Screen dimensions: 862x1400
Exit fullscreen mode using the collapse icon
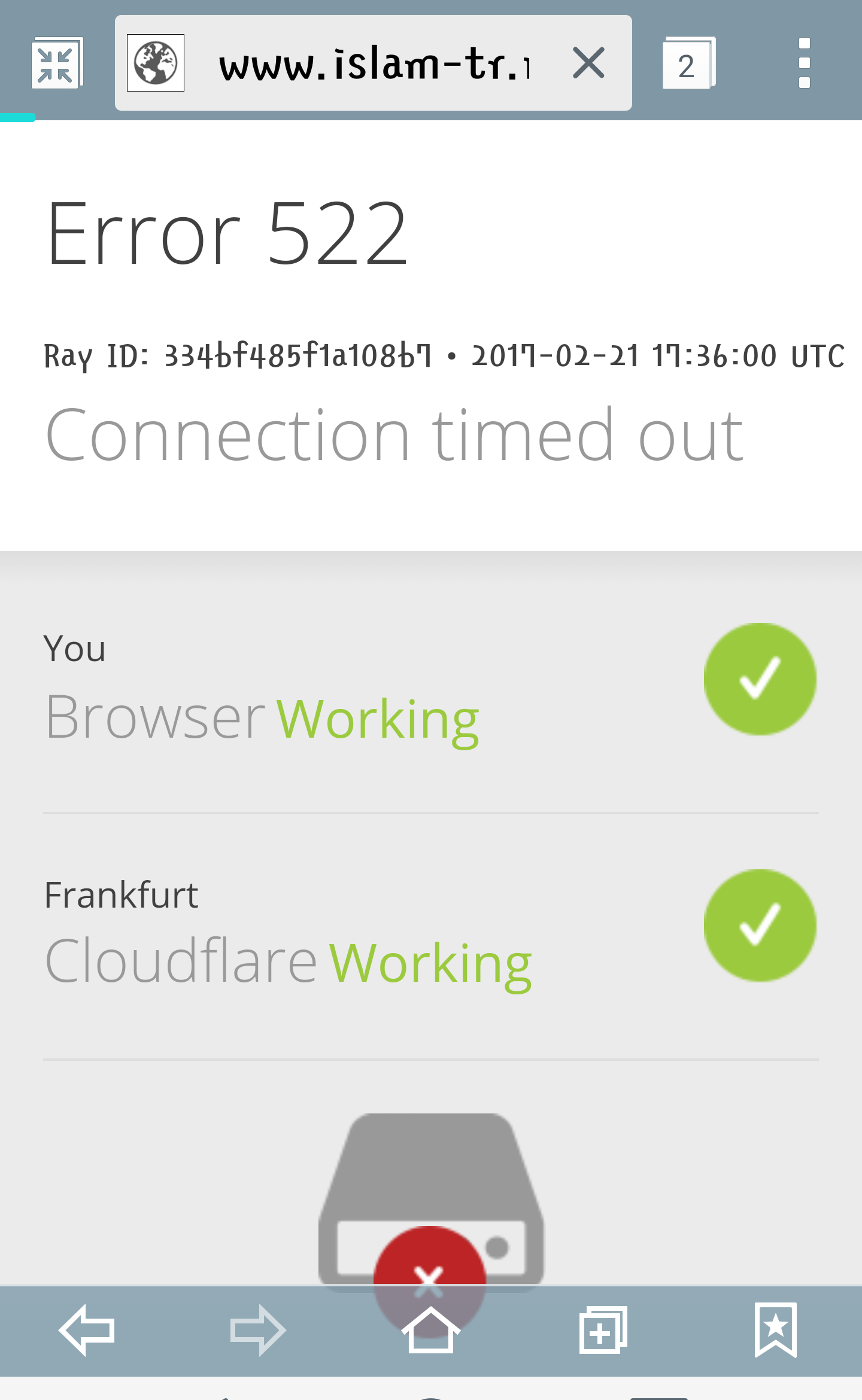(x=56, y=63)
